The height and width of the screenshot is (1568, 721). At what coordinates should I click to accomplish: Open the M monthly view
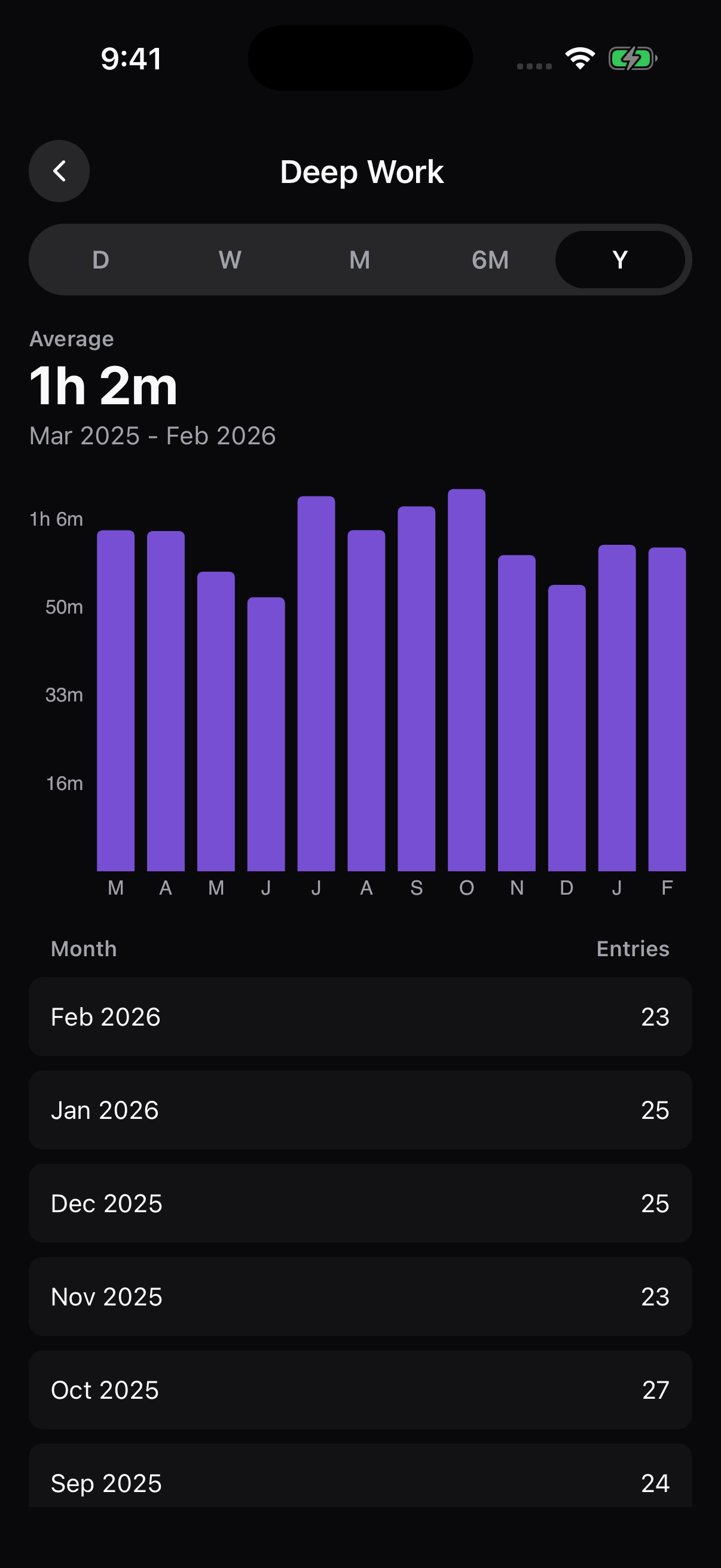pyautogui.click(x=358, y=260)
